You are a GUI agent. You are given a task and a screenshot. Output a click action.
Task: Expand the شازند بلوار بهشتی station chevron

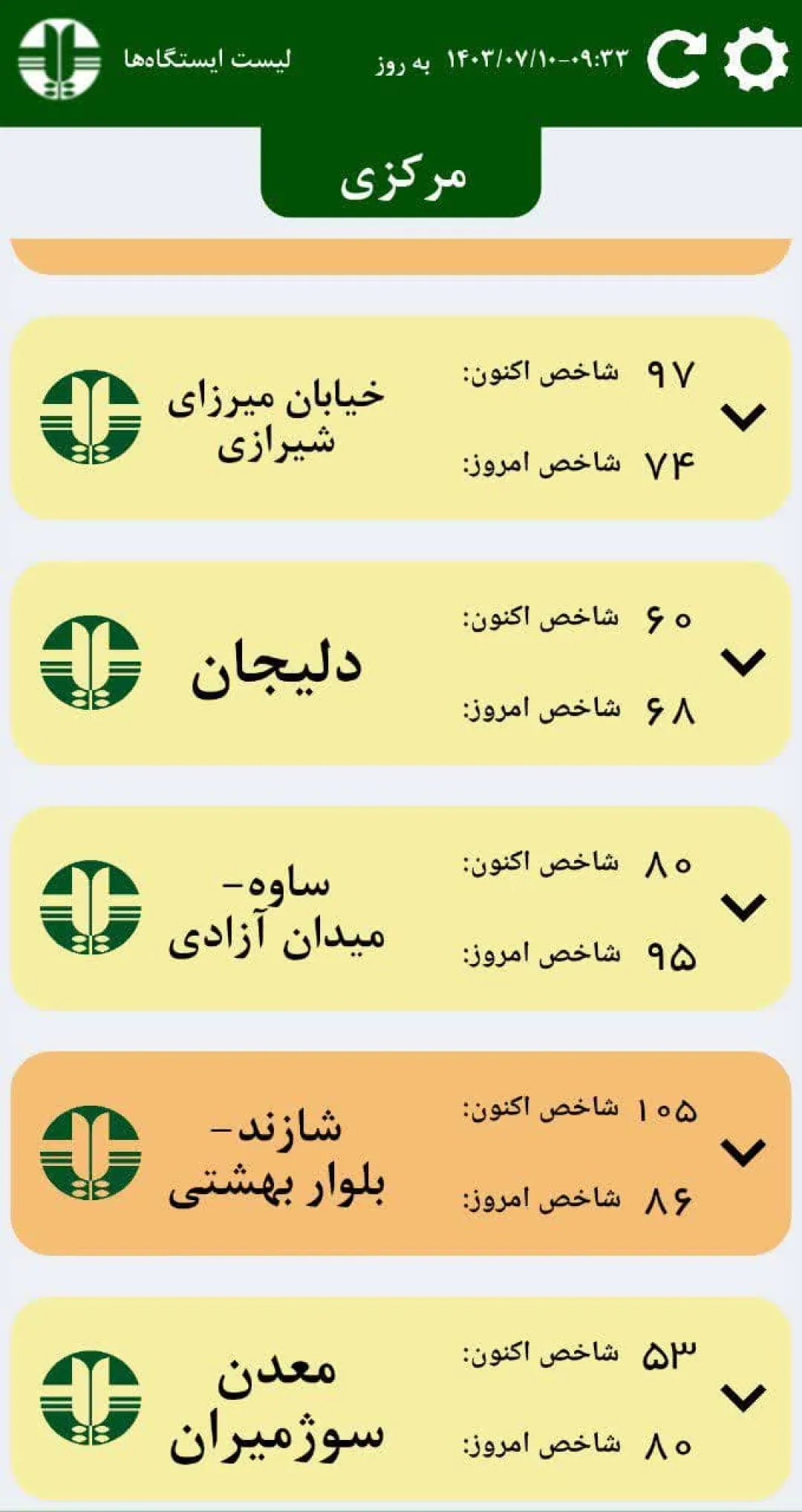coord(743,1153)
